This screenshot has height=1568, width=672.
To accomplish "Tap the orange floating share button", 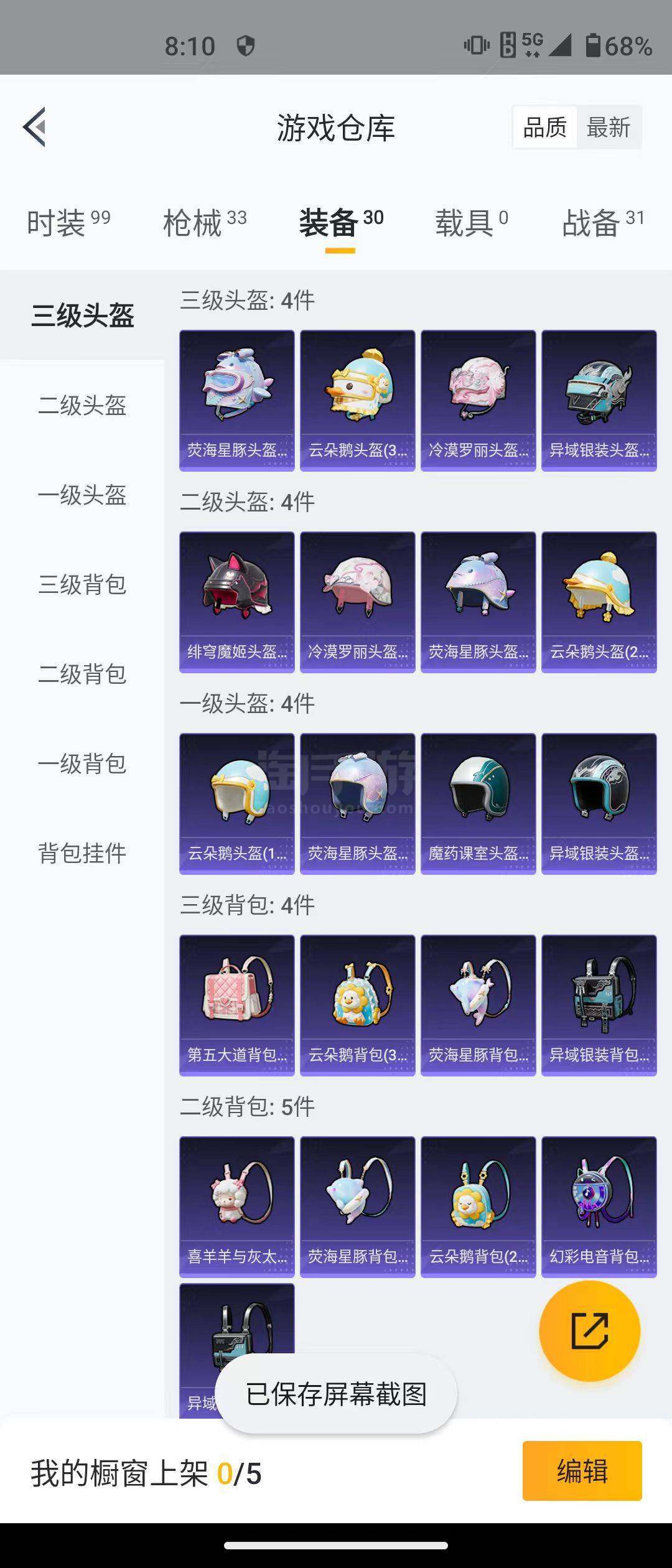I will coord(589,1331).
